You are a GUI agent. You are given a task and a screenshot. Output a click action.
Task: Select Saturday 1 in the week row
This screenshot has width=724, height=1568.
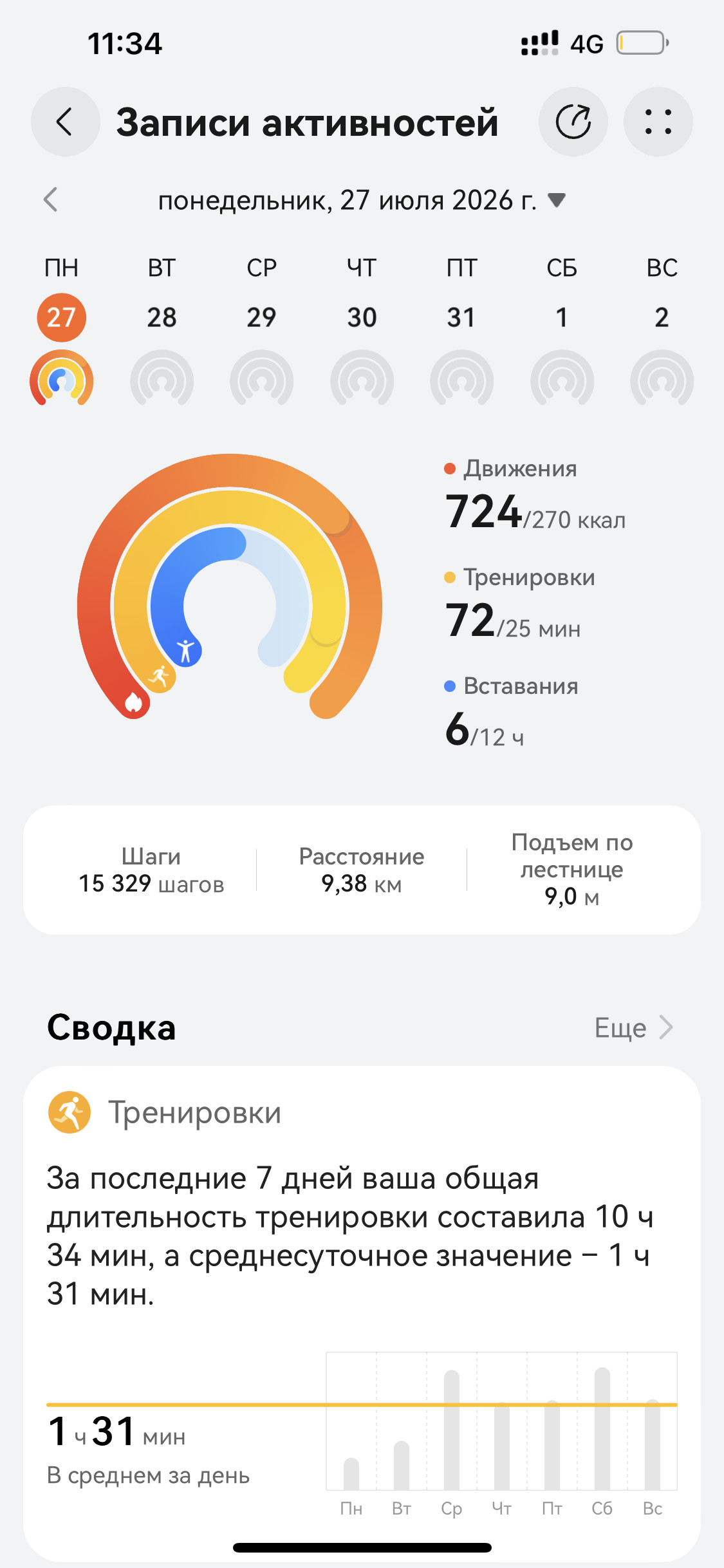[x=562, y=317]
